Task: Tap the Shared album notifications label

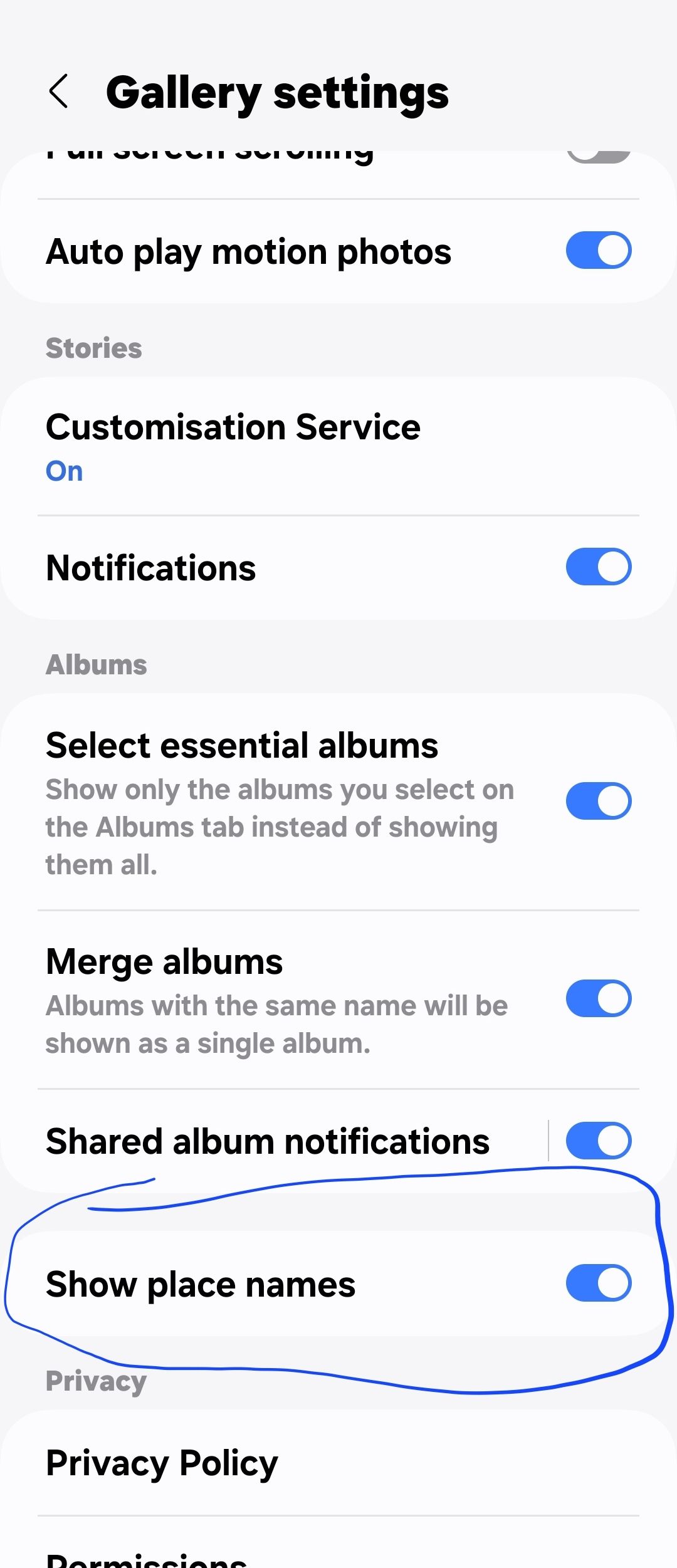Action: pos(267,1140)
